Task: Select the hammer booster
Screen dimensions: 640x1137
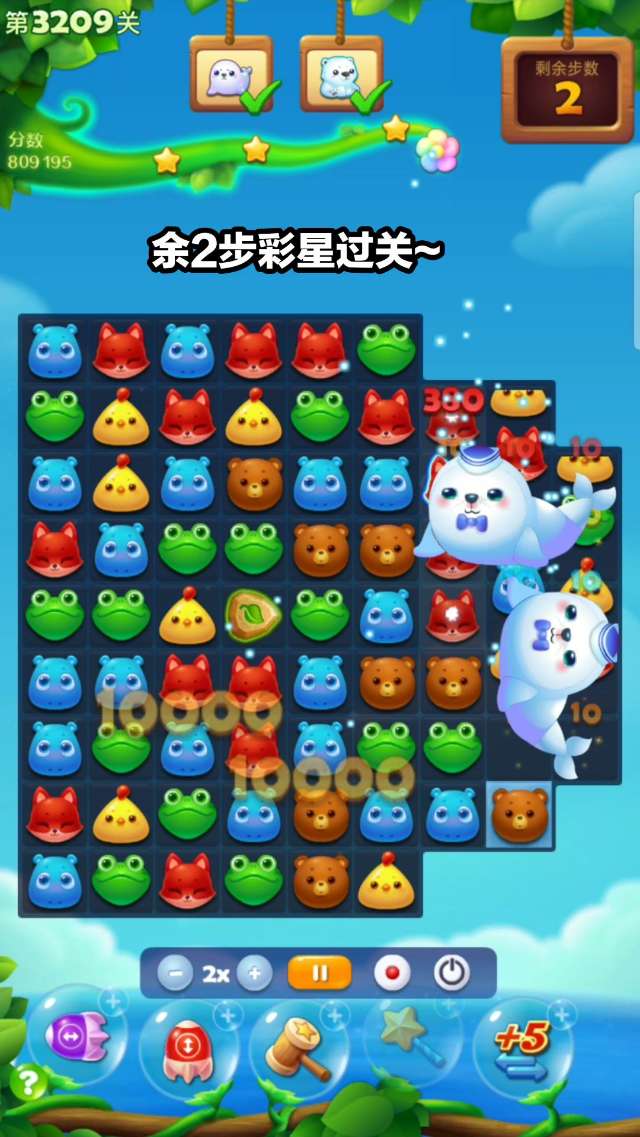Action: pyautogui.click(x=298, y=1047)
